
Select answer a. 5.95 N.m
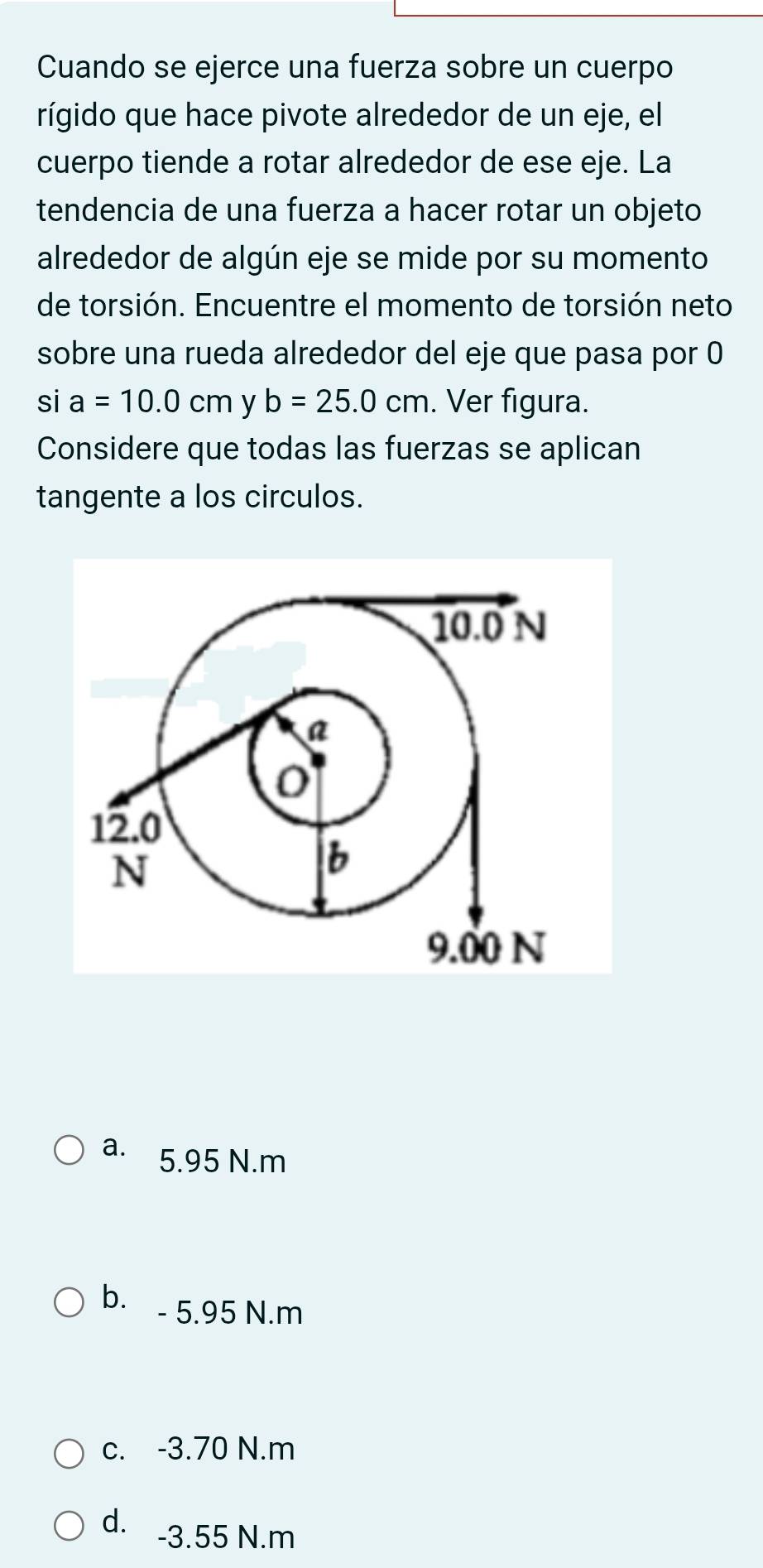click(x=70, y=1151)
